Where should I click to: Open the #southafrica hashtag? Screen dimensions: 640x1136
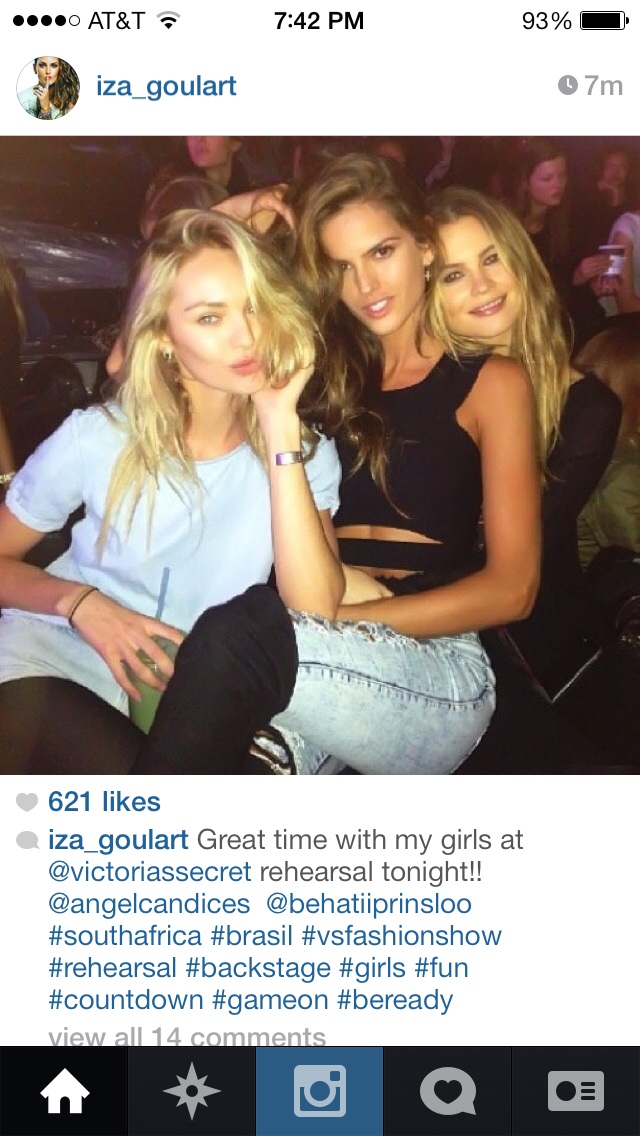click(125, 935)
